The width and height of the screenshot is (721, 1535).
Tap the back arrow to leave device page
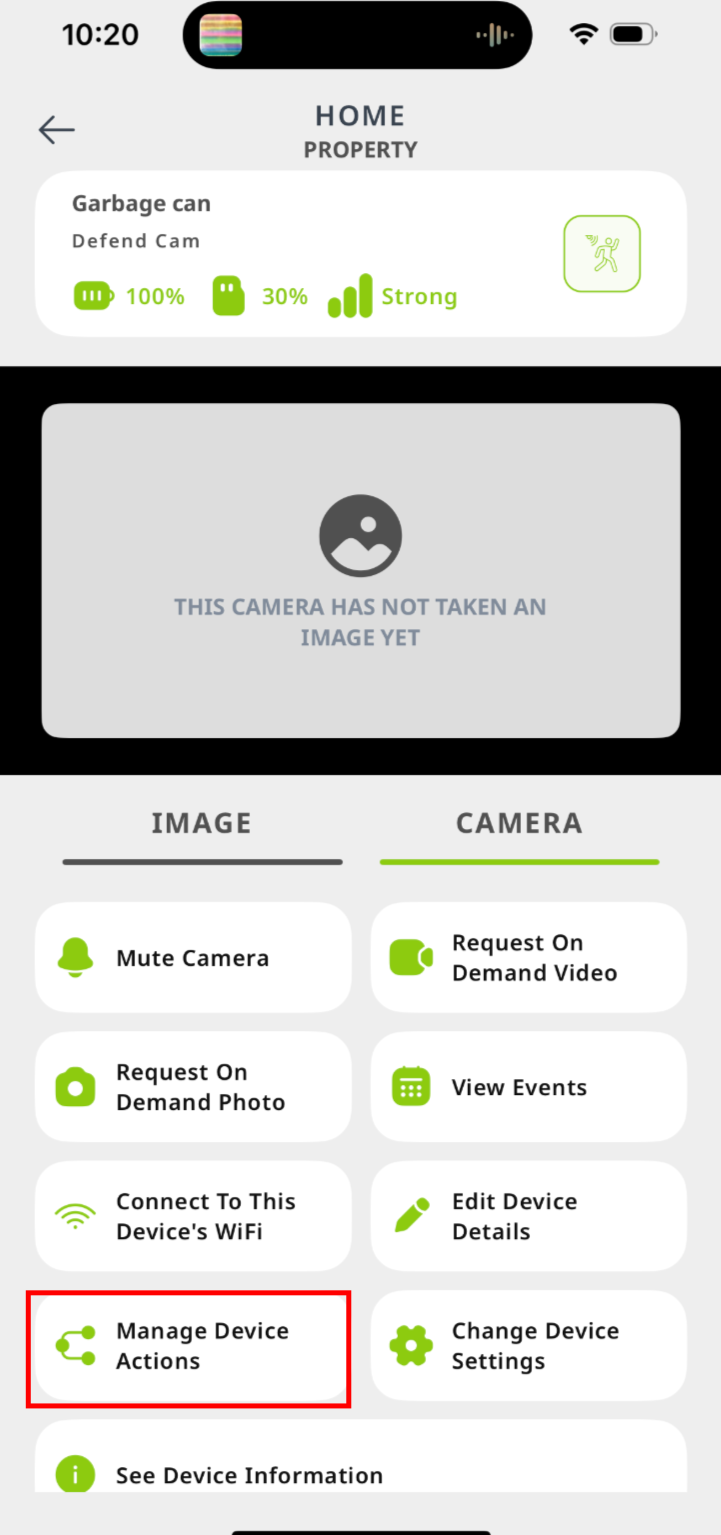click(x=56, y=130)
